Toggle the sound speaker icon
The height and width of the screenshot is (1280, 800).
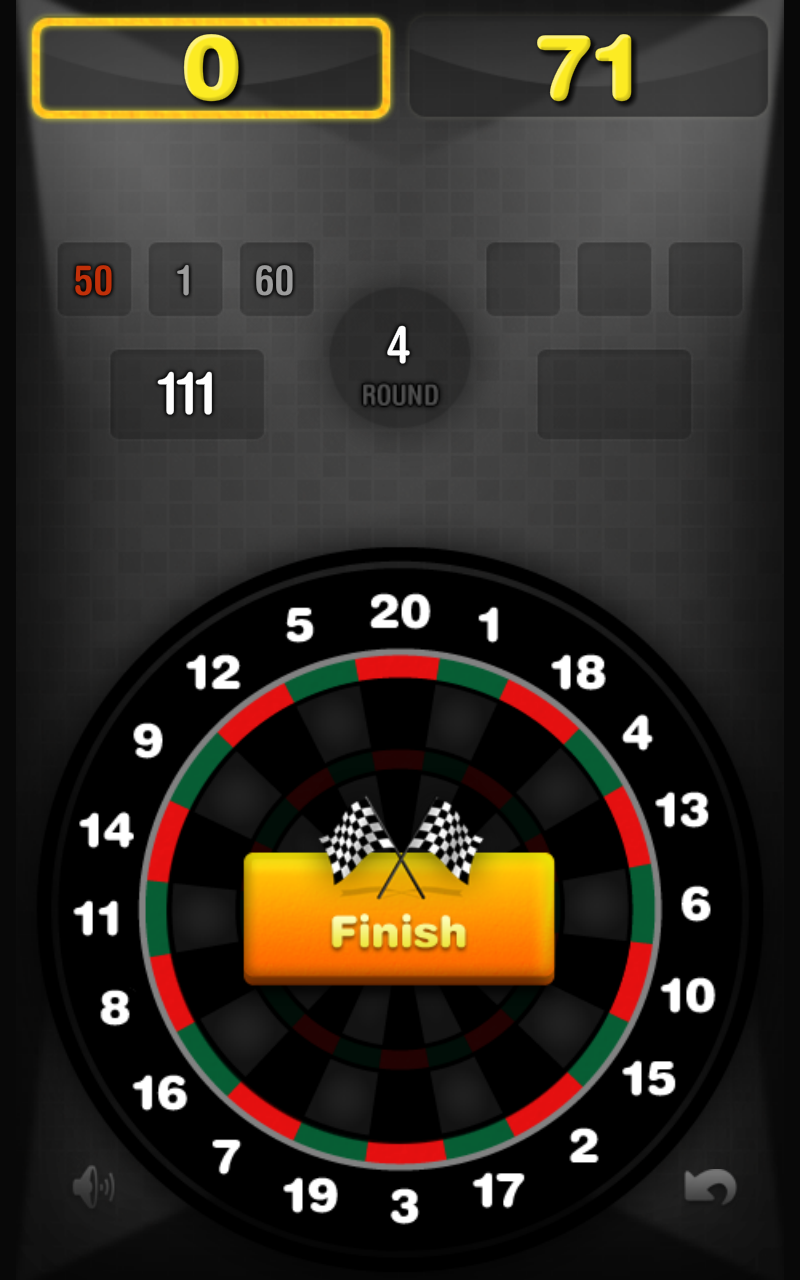(93, 1187)
